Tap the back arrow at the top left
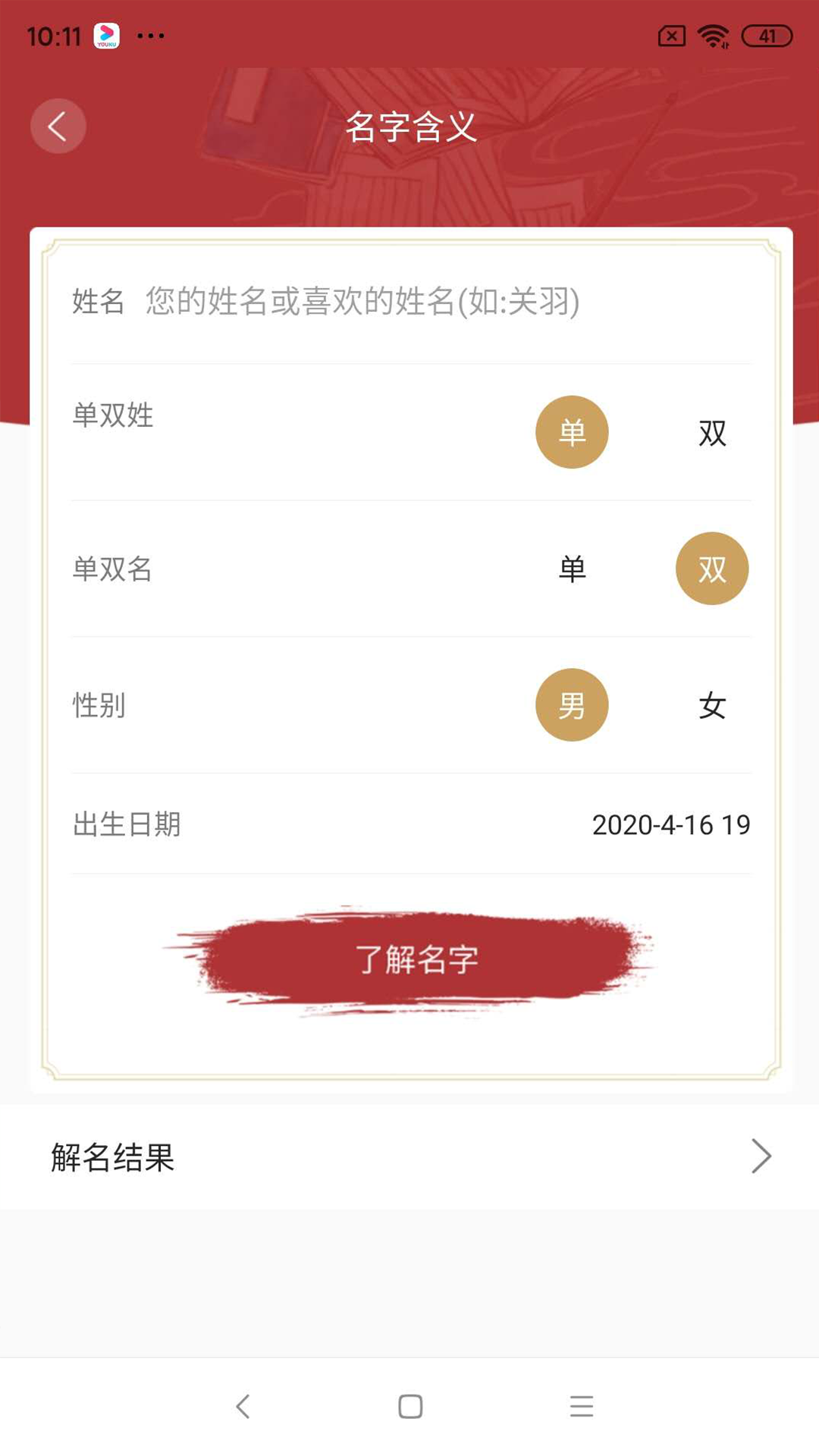 (58, 126)
